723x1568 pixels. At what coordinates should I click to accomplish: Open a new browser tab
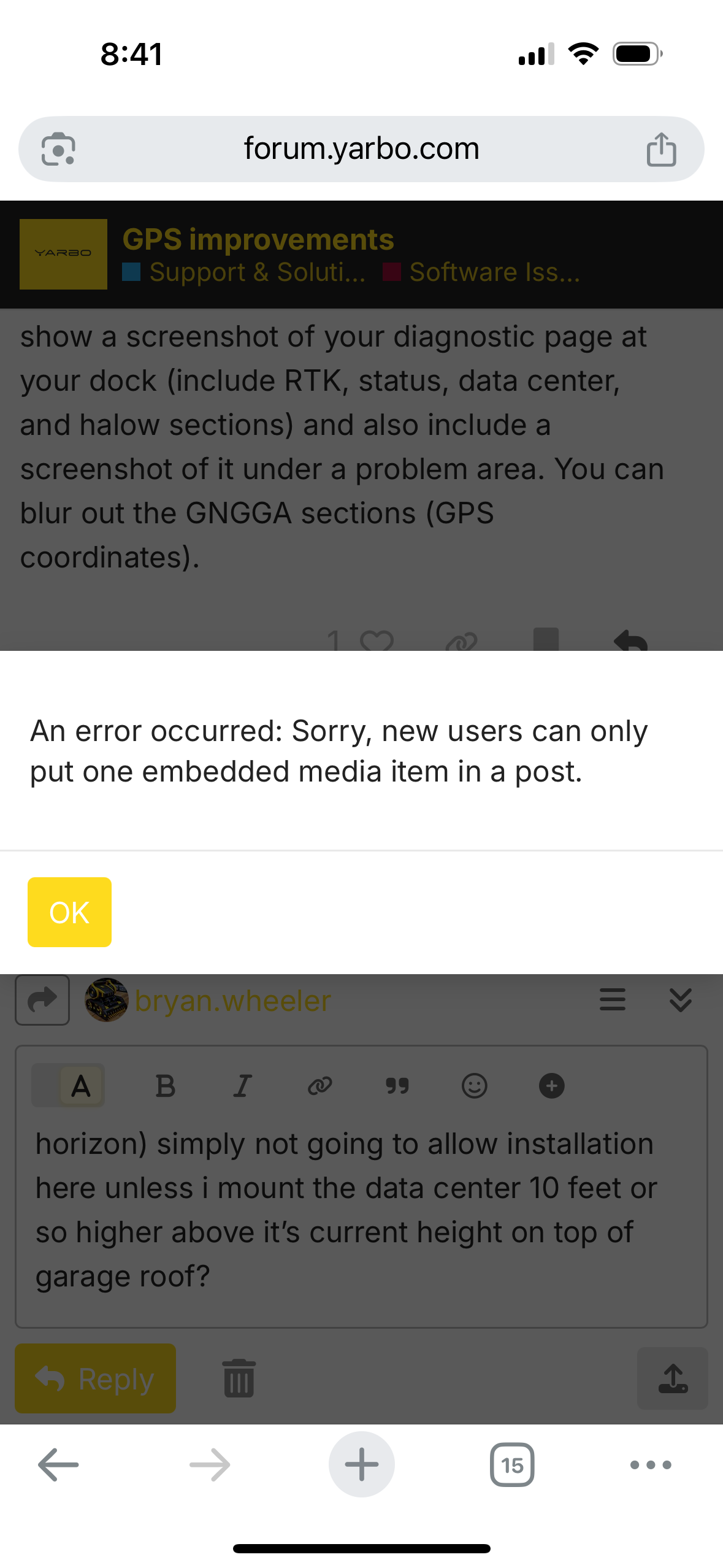pyautogui.click(x=361, y=1465)
